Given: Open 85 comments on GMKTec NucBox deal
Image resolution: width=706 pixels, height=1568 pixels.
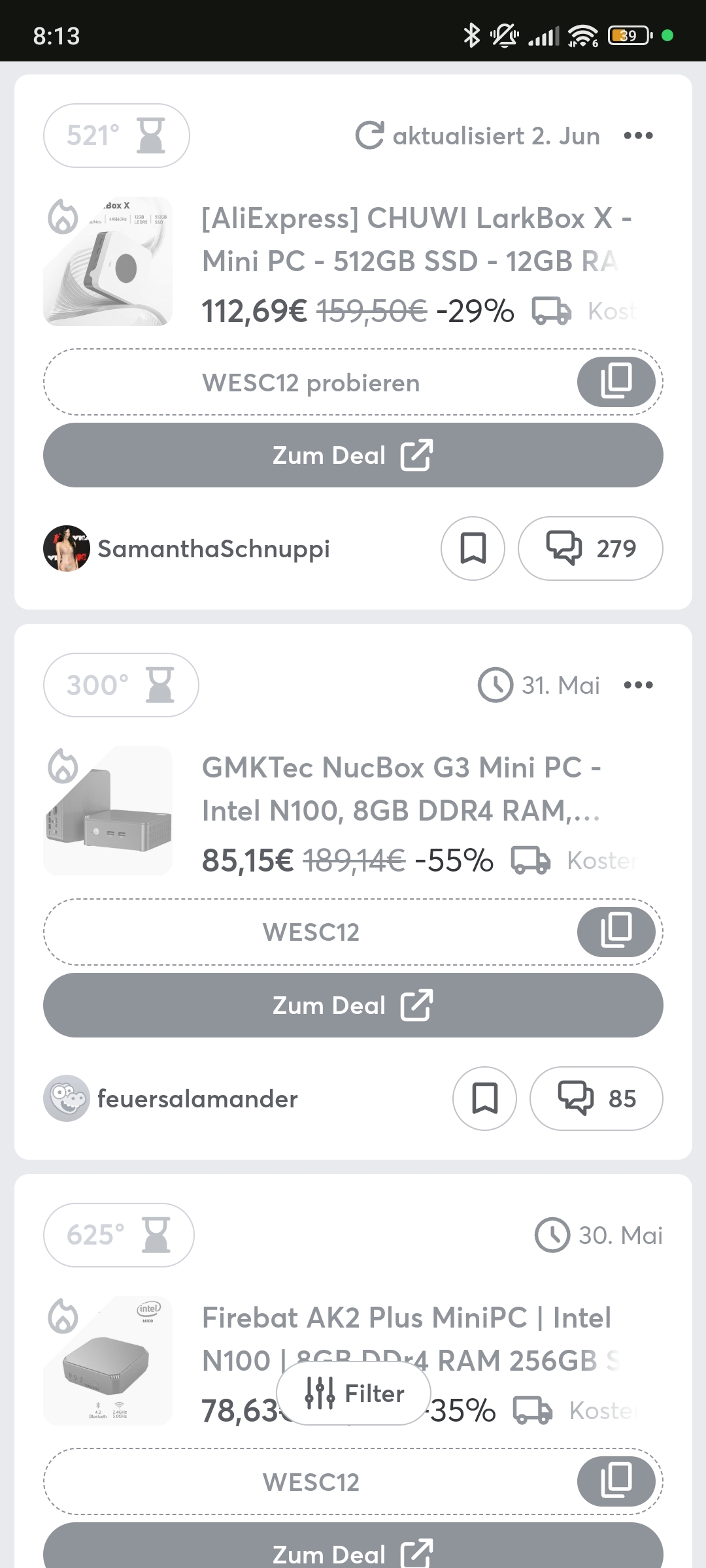Looking at the screenshot, I should pyautogui.click(x=596, y=1099).
